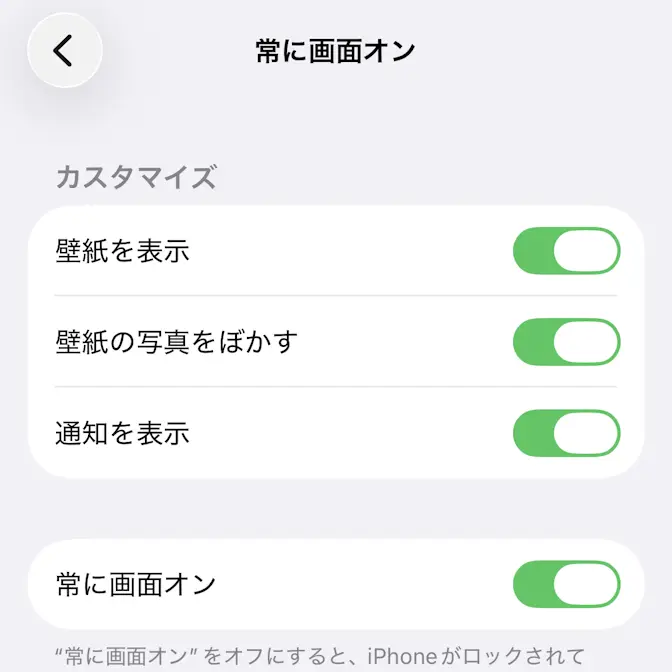Switch off the 常に画面オン setting
This screenshot has width=672, height=672.
pyautogui.click(x=566, y=584)
